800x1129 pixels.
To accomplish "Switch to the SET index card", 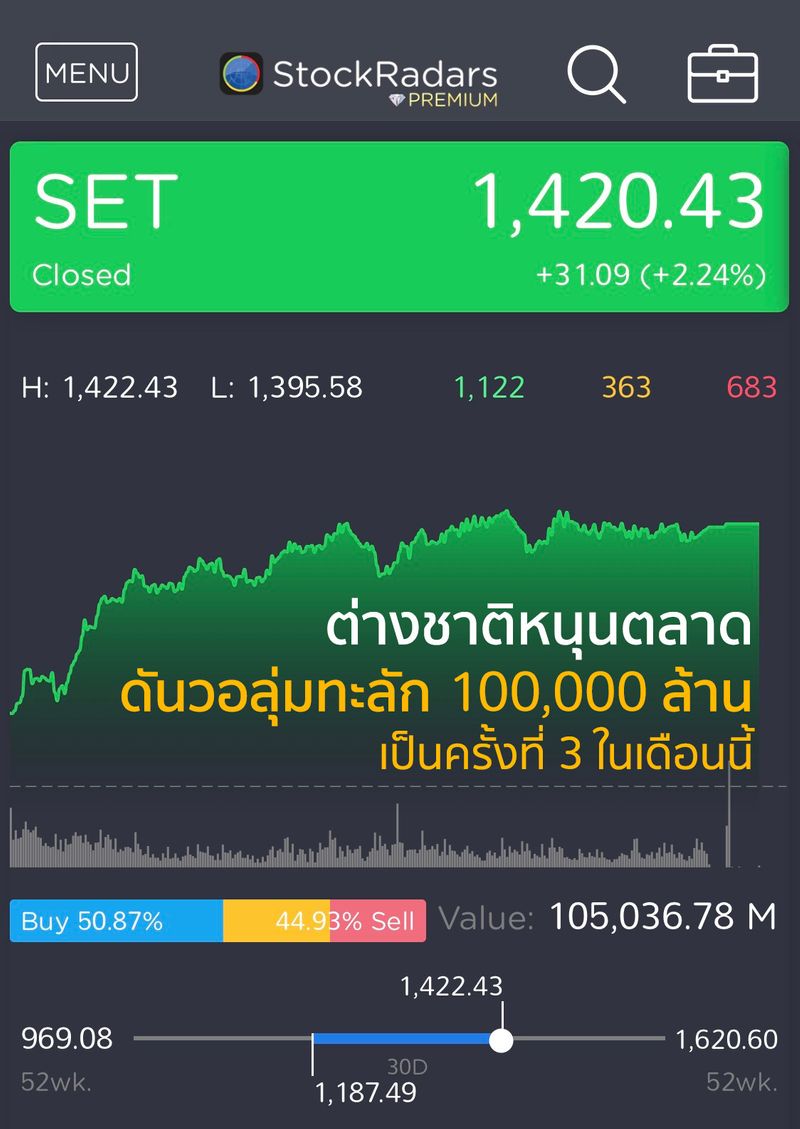I will click(400, 225).
